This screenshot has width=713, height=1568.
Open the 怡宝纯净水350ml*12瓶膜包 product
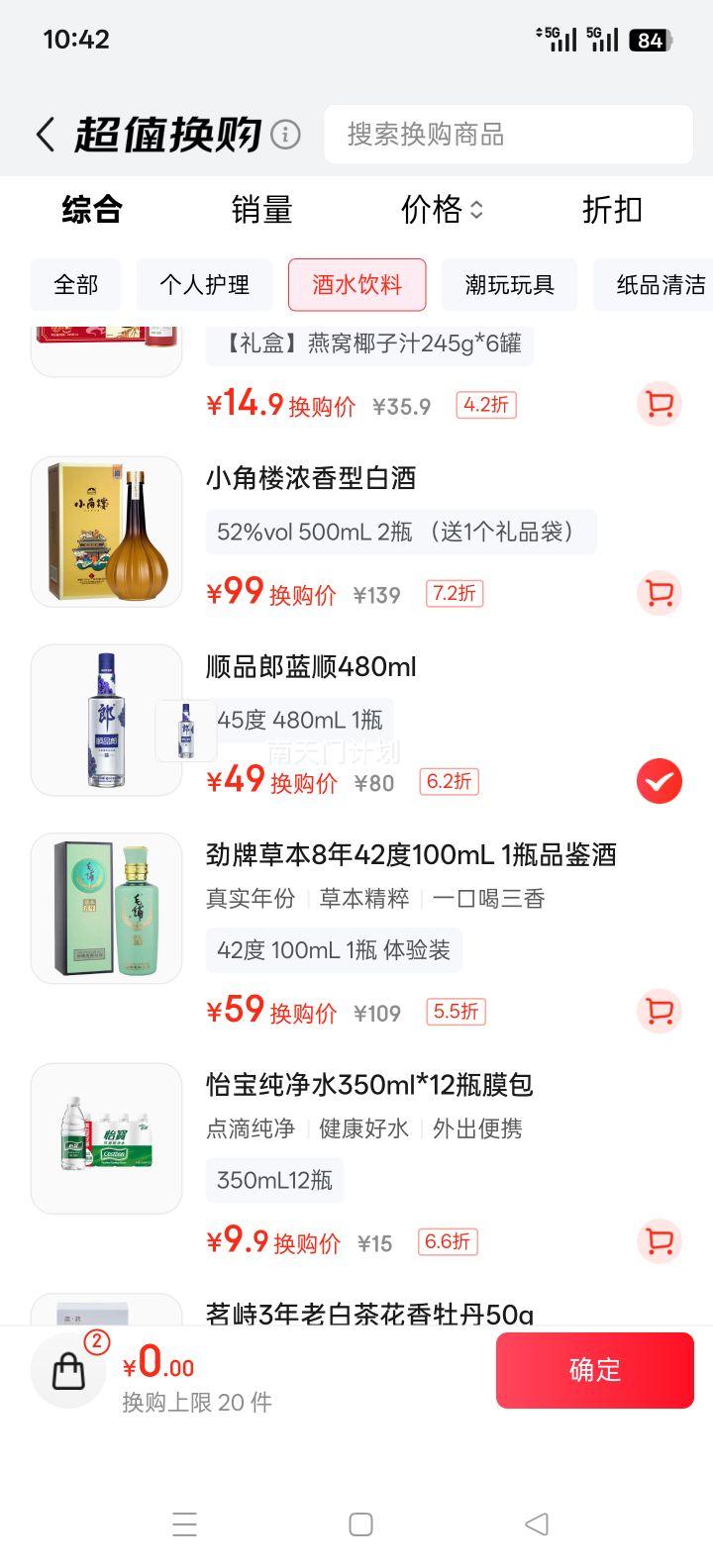pyautogui.click(x=369, y=1085)
